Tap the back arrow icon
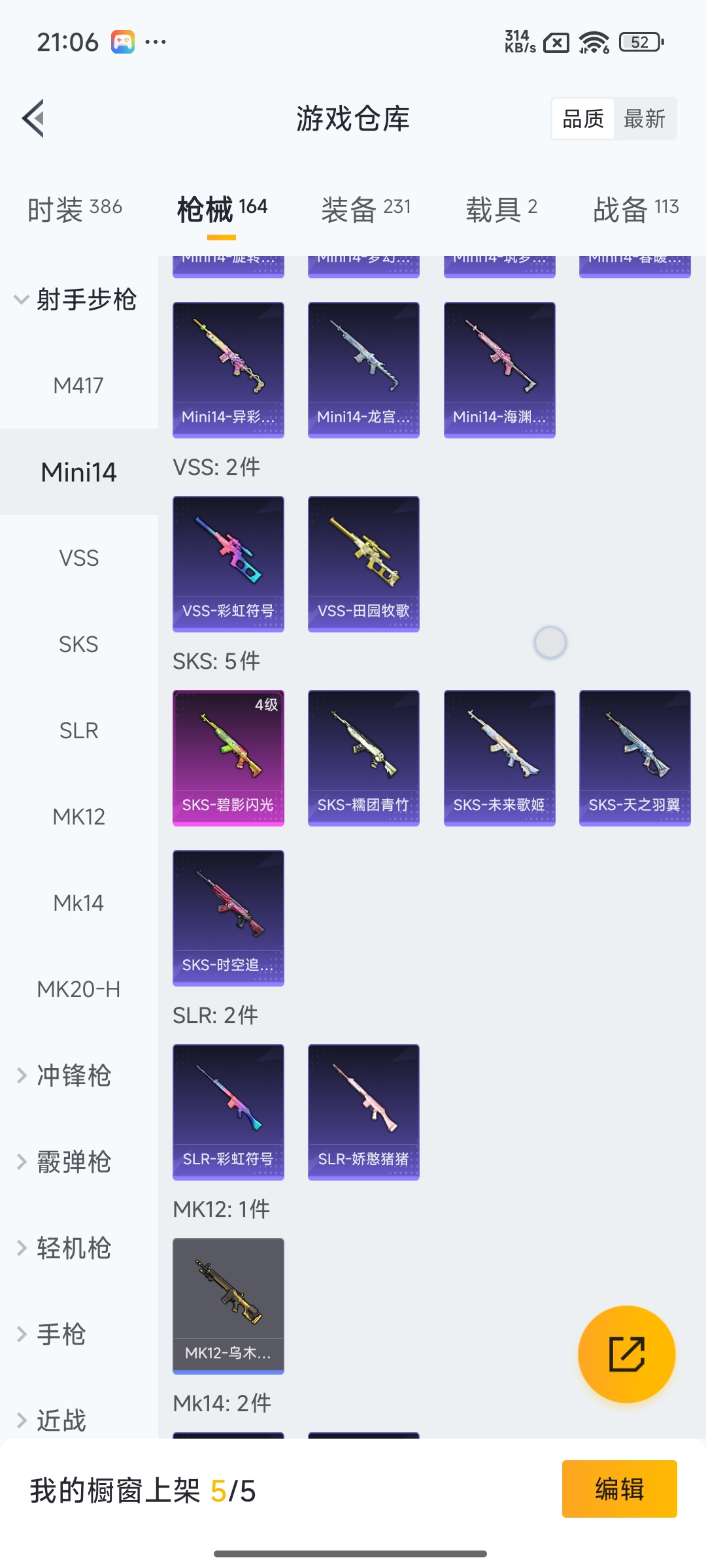Screen dimensions: 706x1568 tap(34, 119)
